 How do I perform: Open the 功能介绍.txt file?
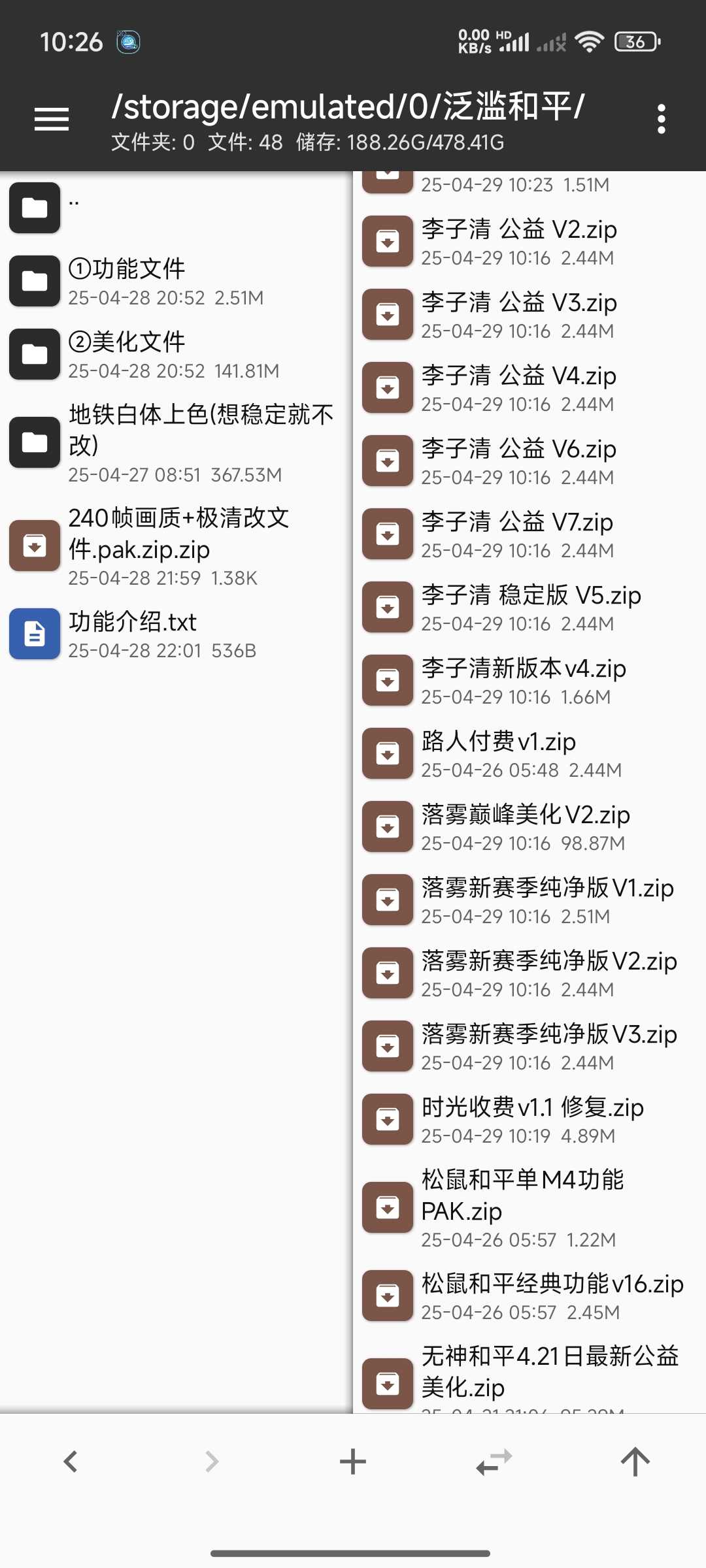coord(176,634)
